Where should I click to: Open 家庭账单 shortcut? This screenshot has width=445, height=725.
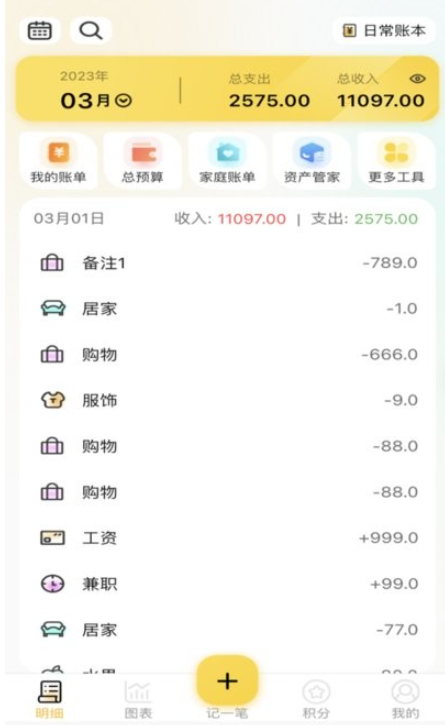[x=227, y=160]
